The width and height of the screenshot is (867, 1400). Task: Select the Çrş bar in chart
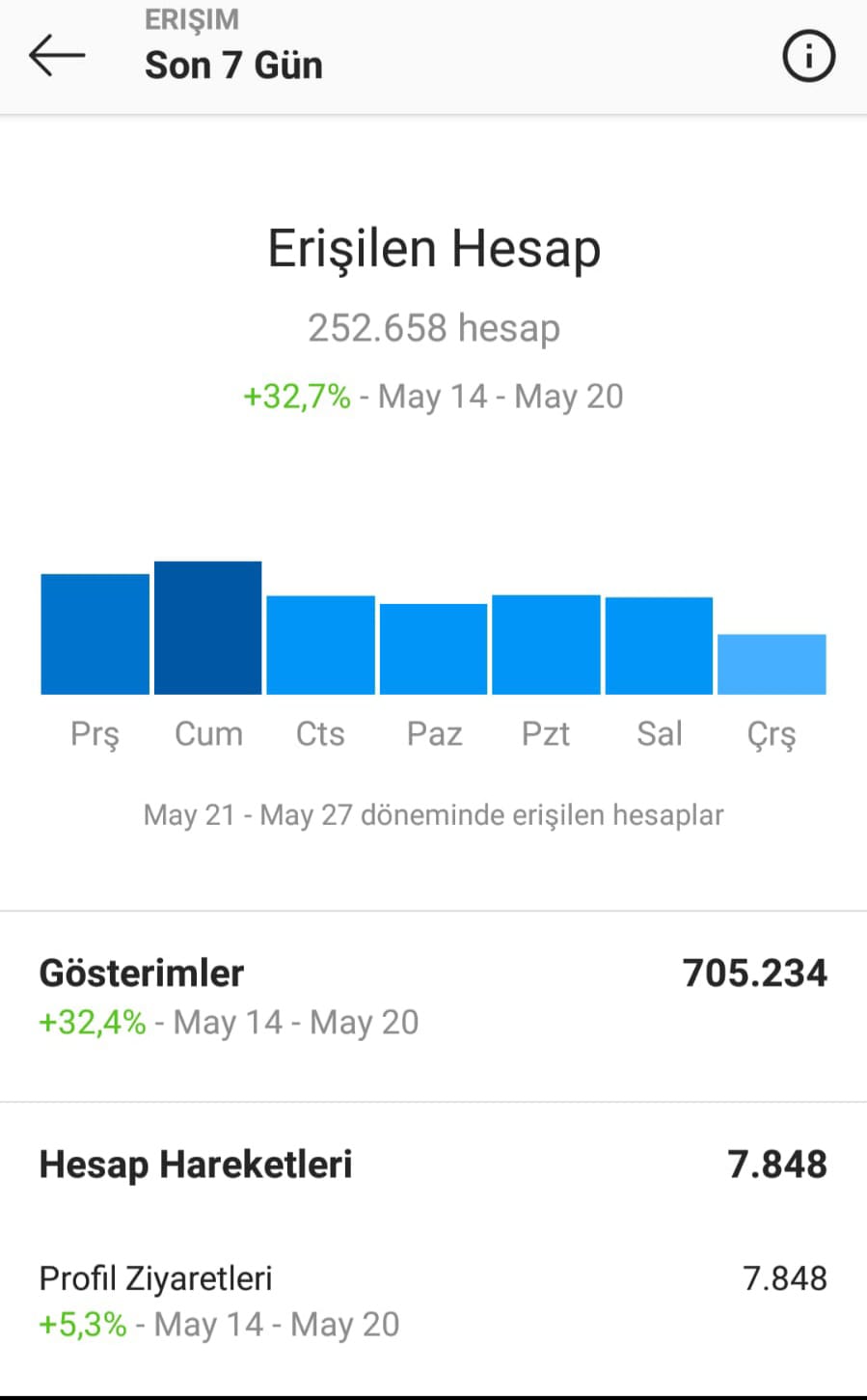click(772, 665)
